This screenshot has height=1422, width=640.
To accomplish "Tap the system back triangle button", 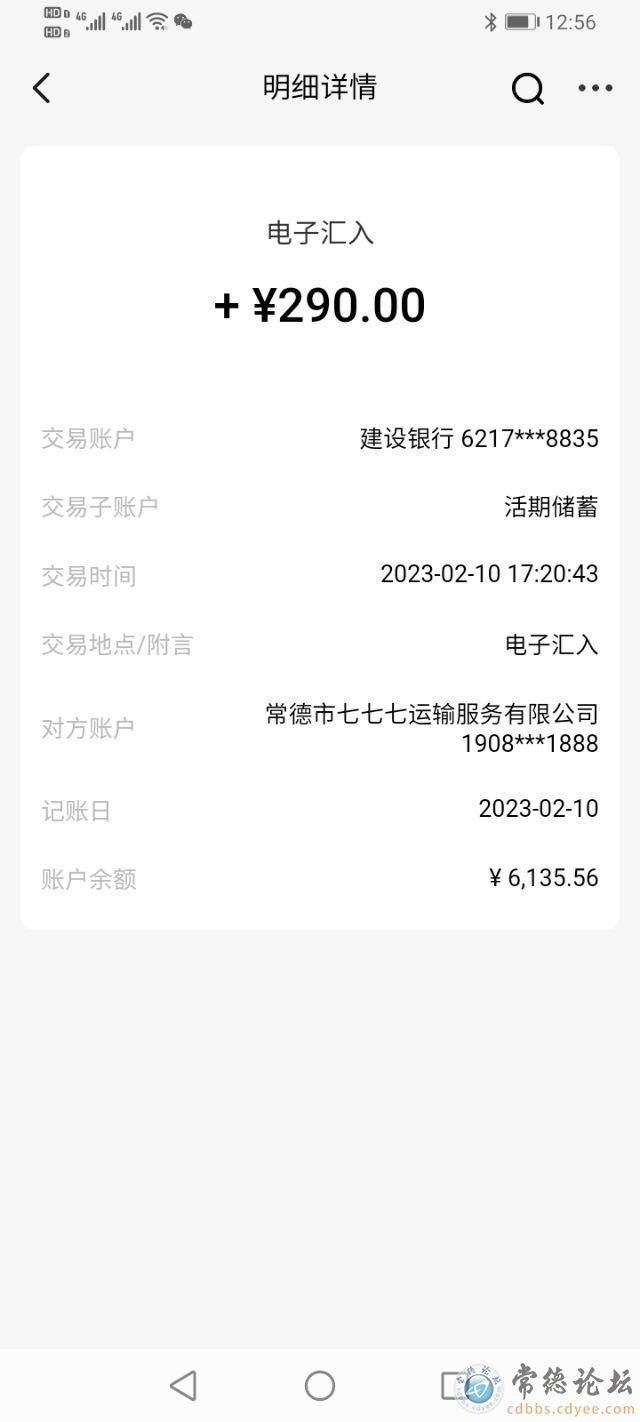I will click(x=183, y=1385).
